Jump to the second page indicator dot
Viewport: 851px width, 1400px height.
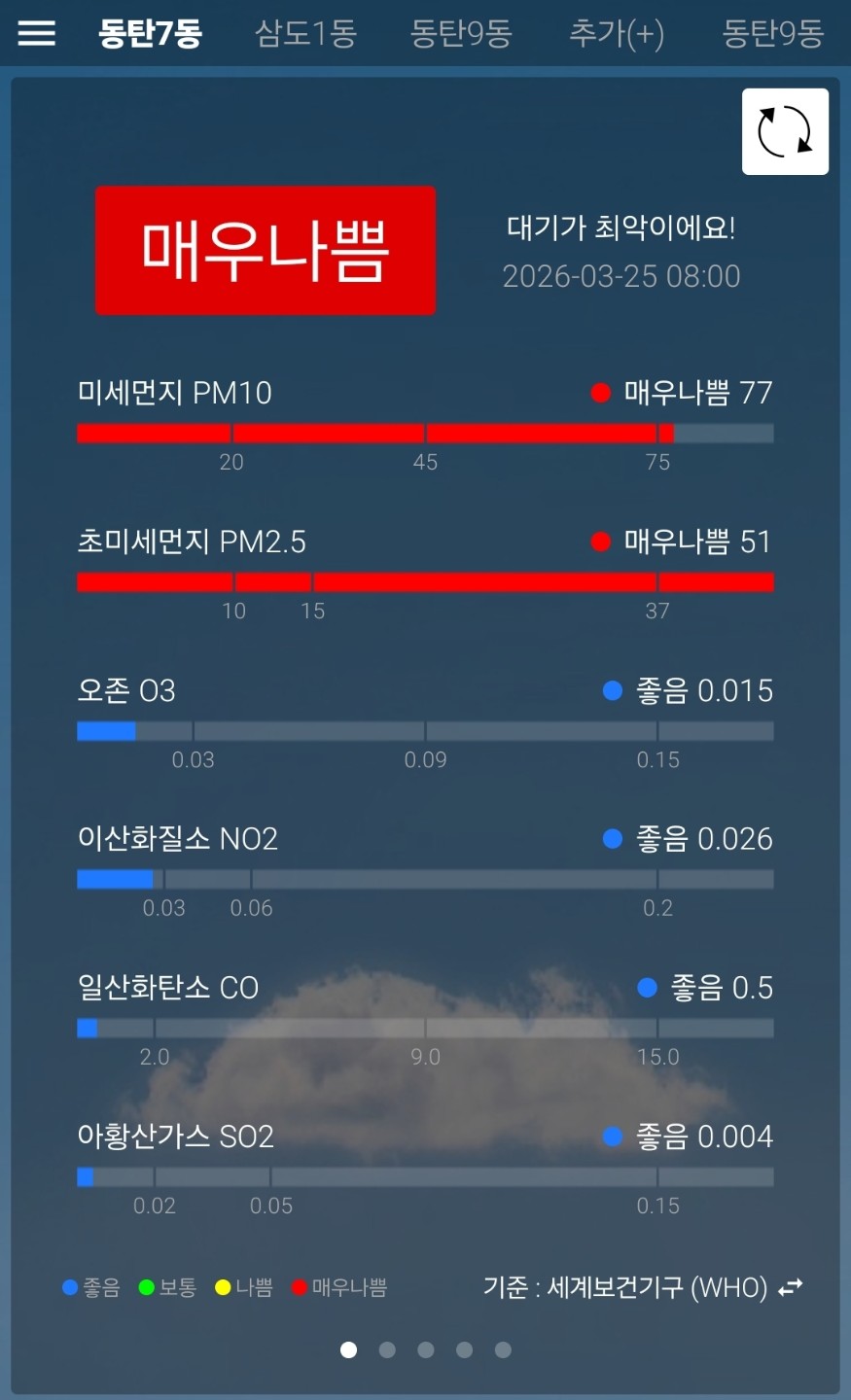(387, 1349)
